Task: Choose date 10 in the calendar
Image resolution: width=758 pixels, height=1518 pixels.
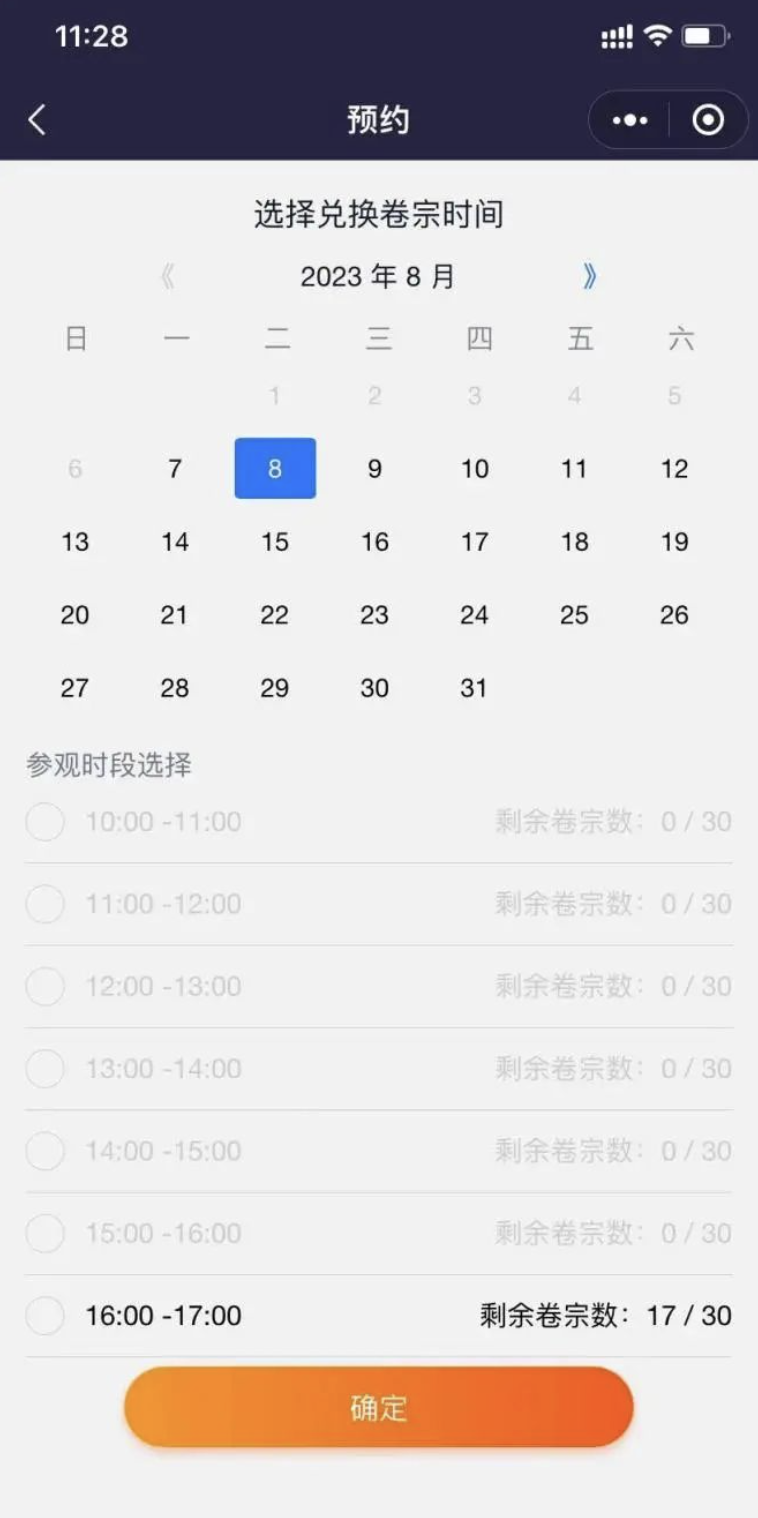Action: point(475,468)
